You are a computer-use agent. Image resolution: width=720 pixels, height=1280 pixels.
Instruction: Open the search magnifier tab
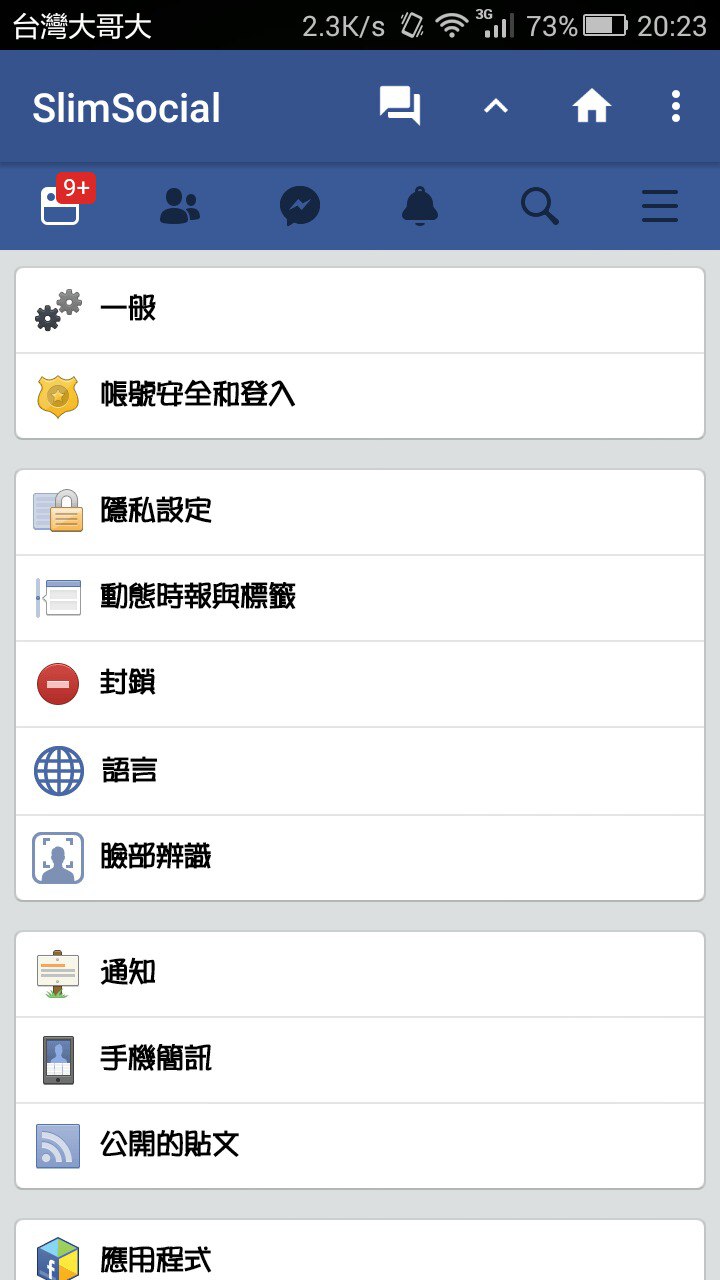coord(540,206)
